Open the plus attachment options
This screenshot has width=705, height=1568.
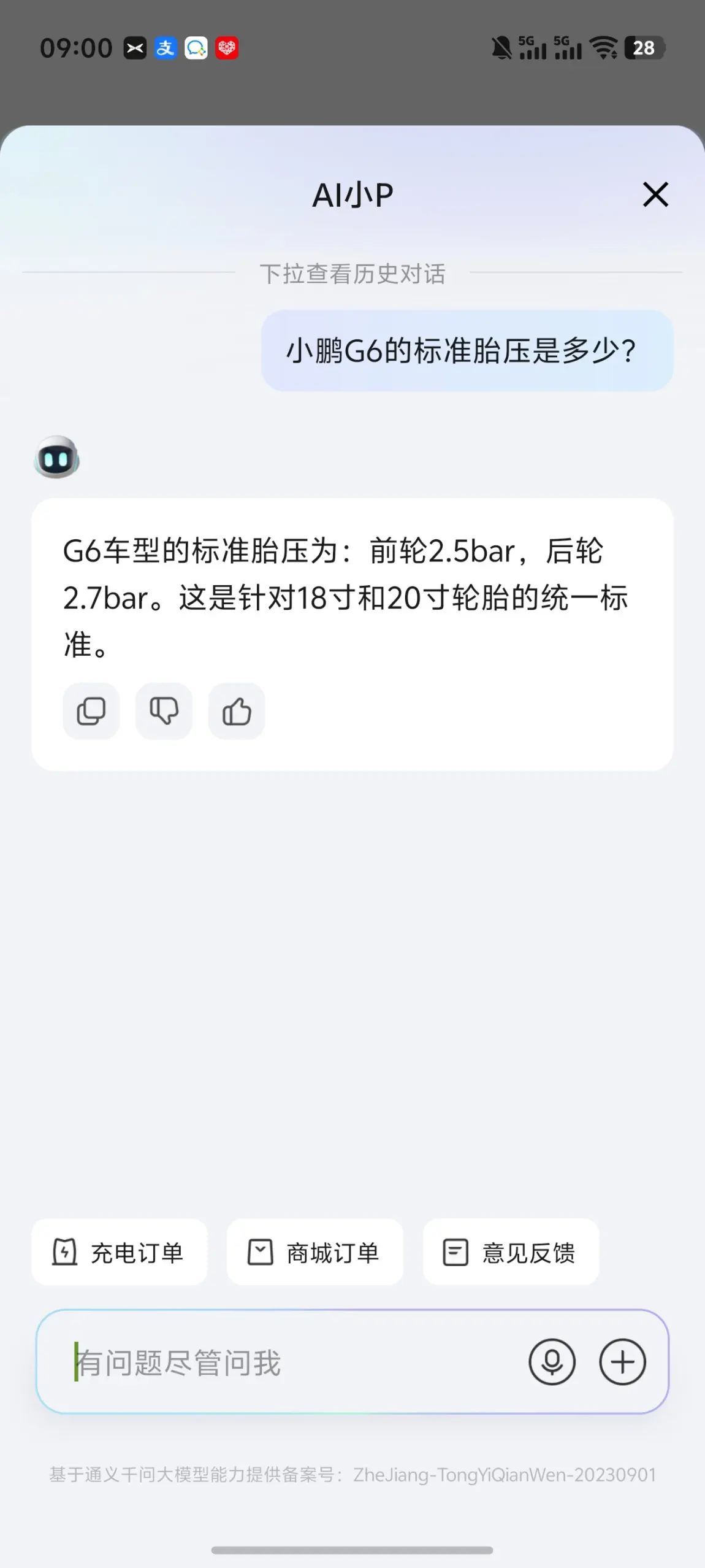point(622,1362)
